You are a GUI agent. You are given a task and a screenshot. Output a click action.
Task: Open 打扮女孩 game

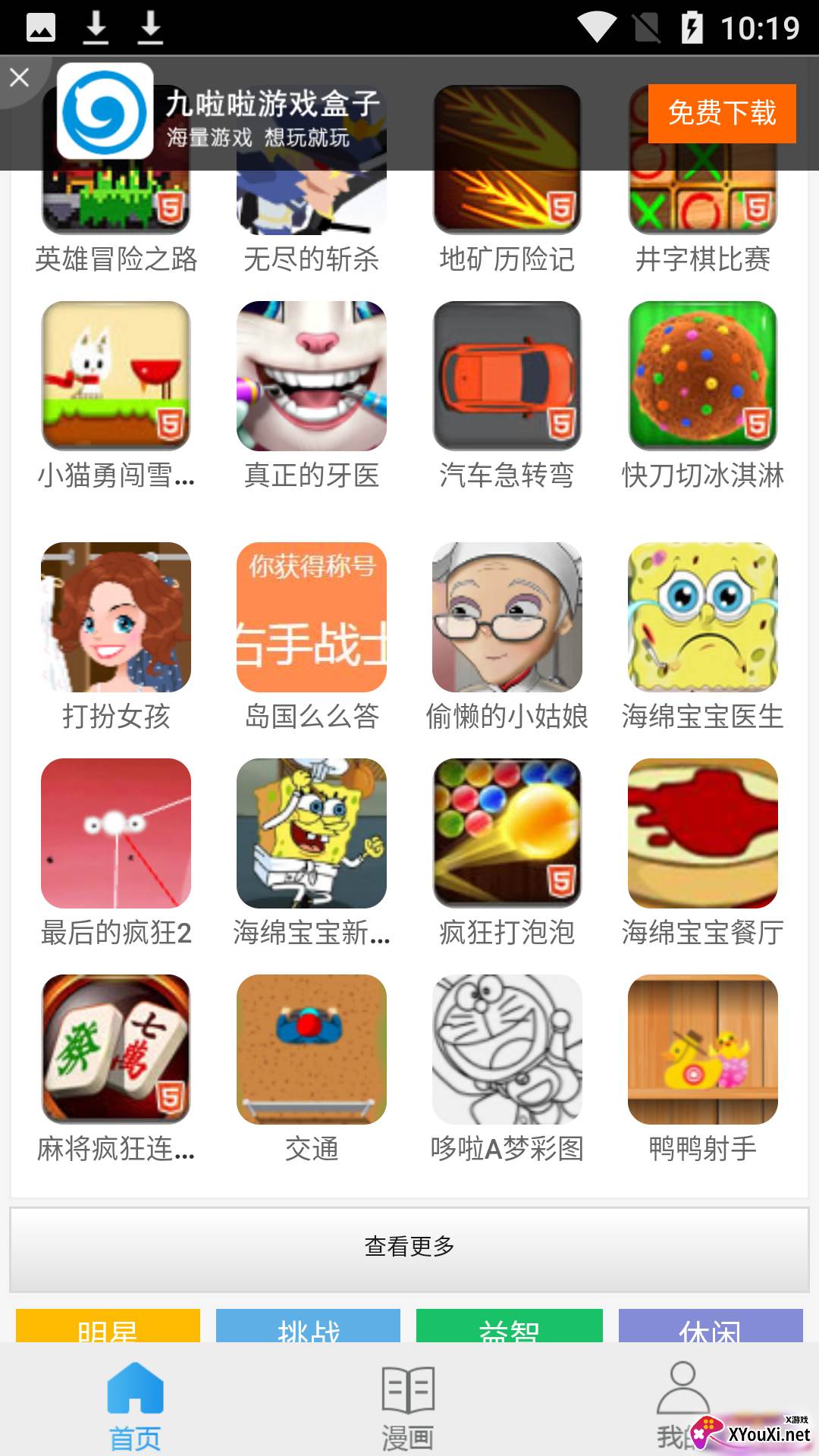116,617
